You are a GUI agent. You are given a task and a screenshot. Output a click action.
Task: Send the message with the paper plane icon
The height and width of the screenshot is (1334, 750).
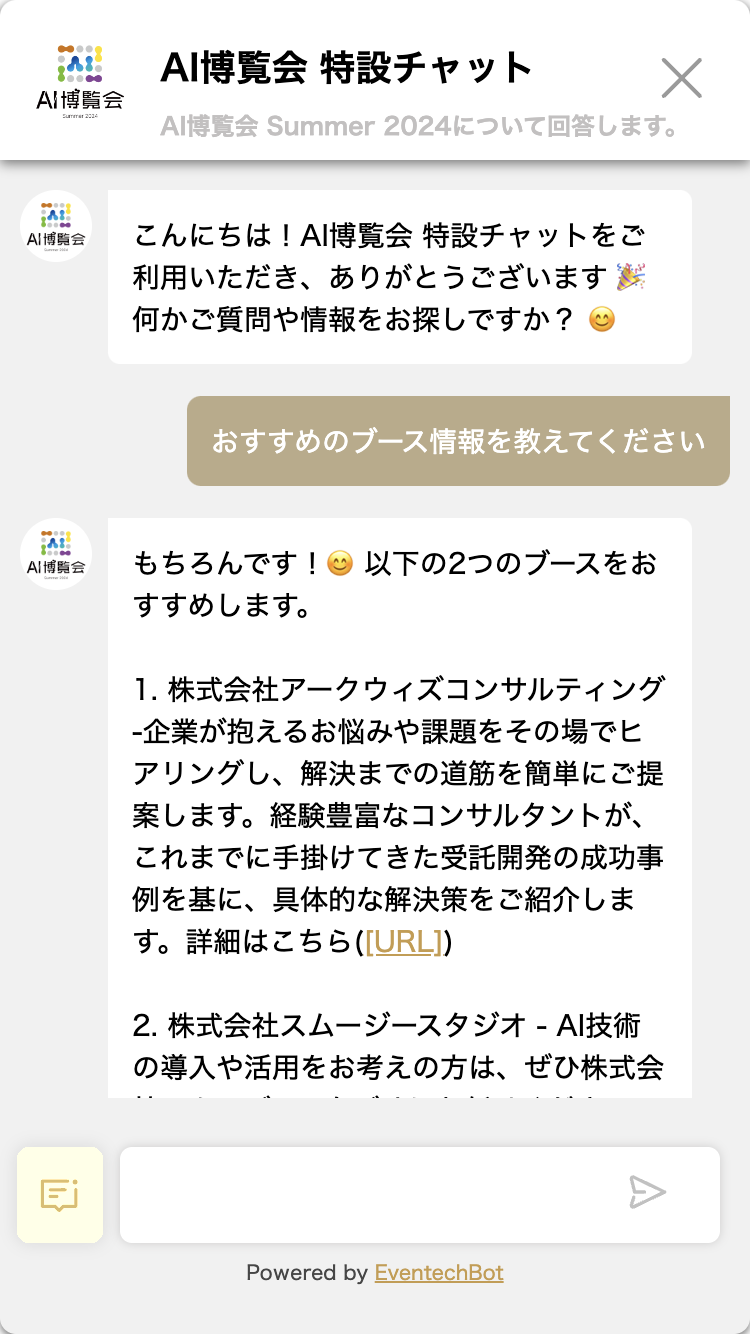pos(647,1192)
